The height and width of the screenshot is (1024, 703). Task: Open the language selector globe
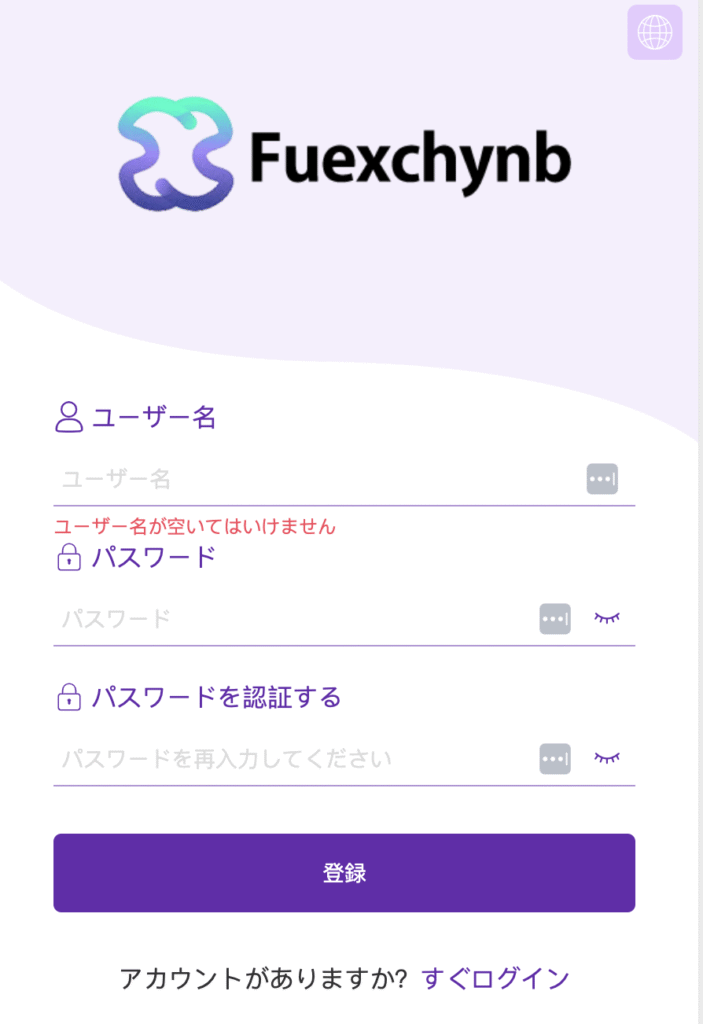coord(654,32)
